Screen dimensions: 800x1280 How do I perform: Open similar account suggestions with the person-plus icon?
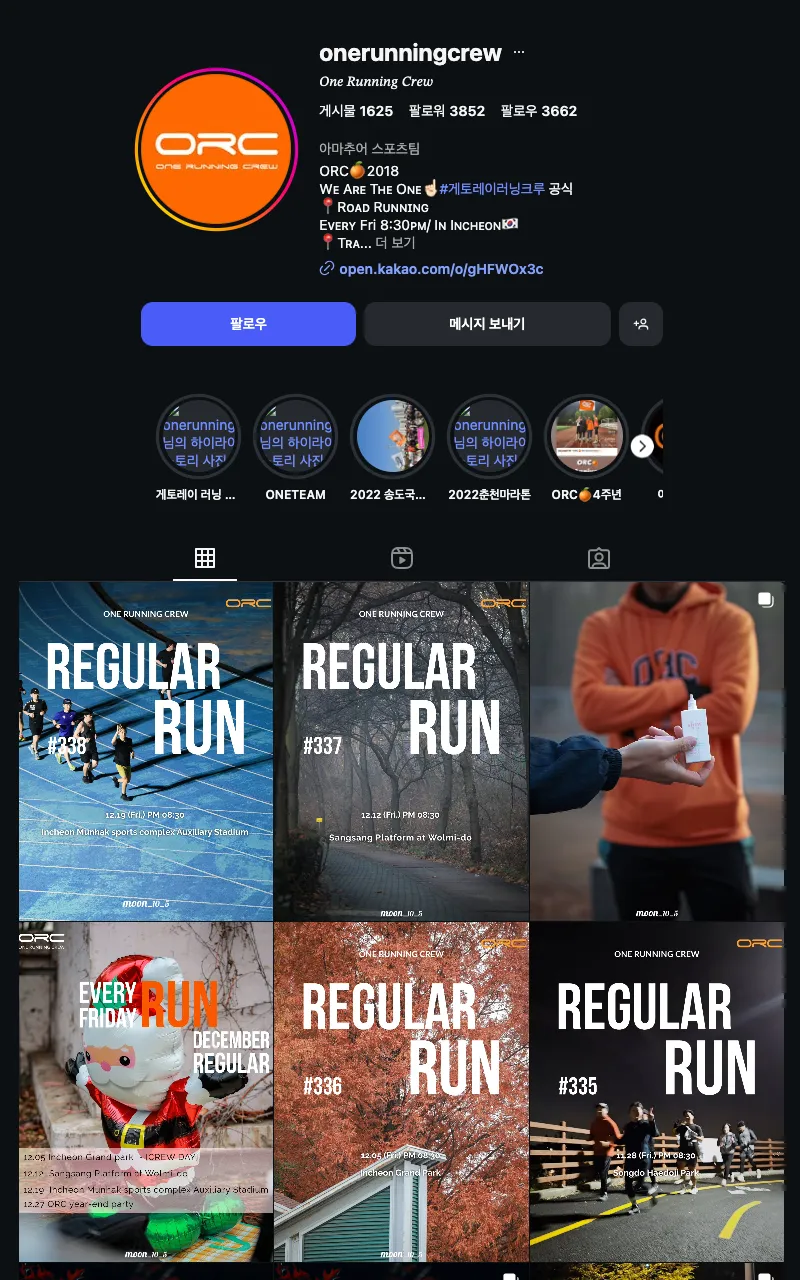641,323
